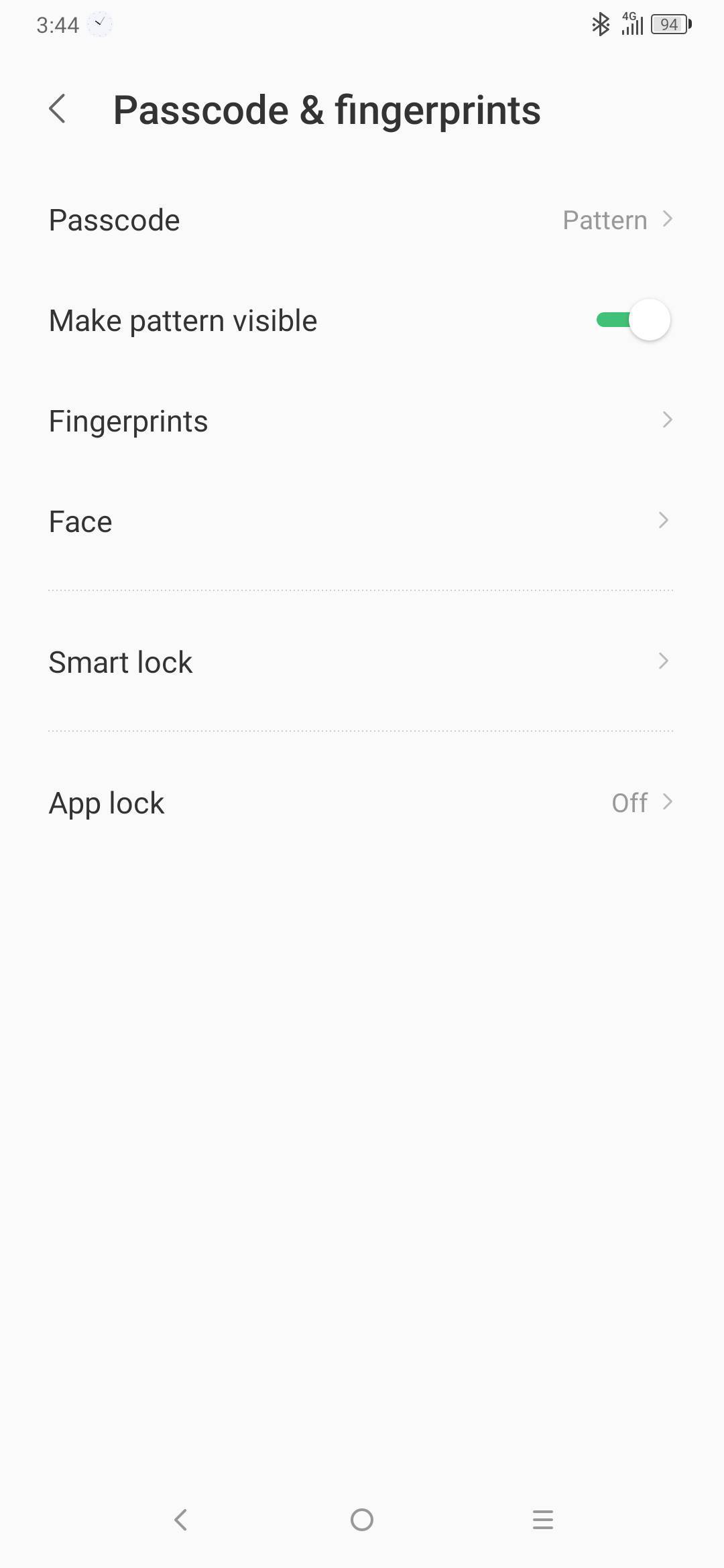Turn off Make pattern visible
The height and width of the screenshot is (1568, 724).
tap(633, 320)
